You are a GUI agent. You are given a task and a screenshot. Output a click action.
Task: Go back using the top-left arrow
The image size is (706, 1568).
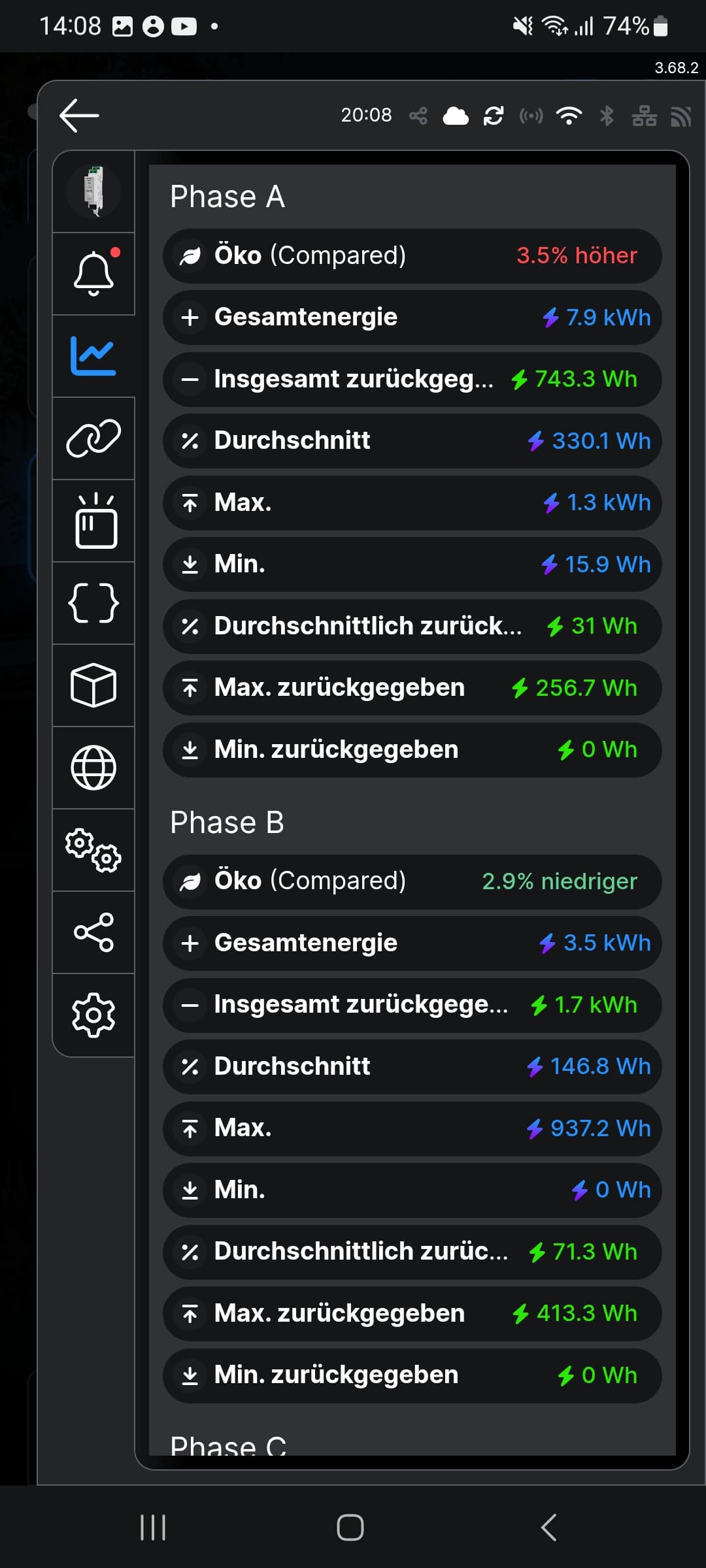click(x=79, y=116)
